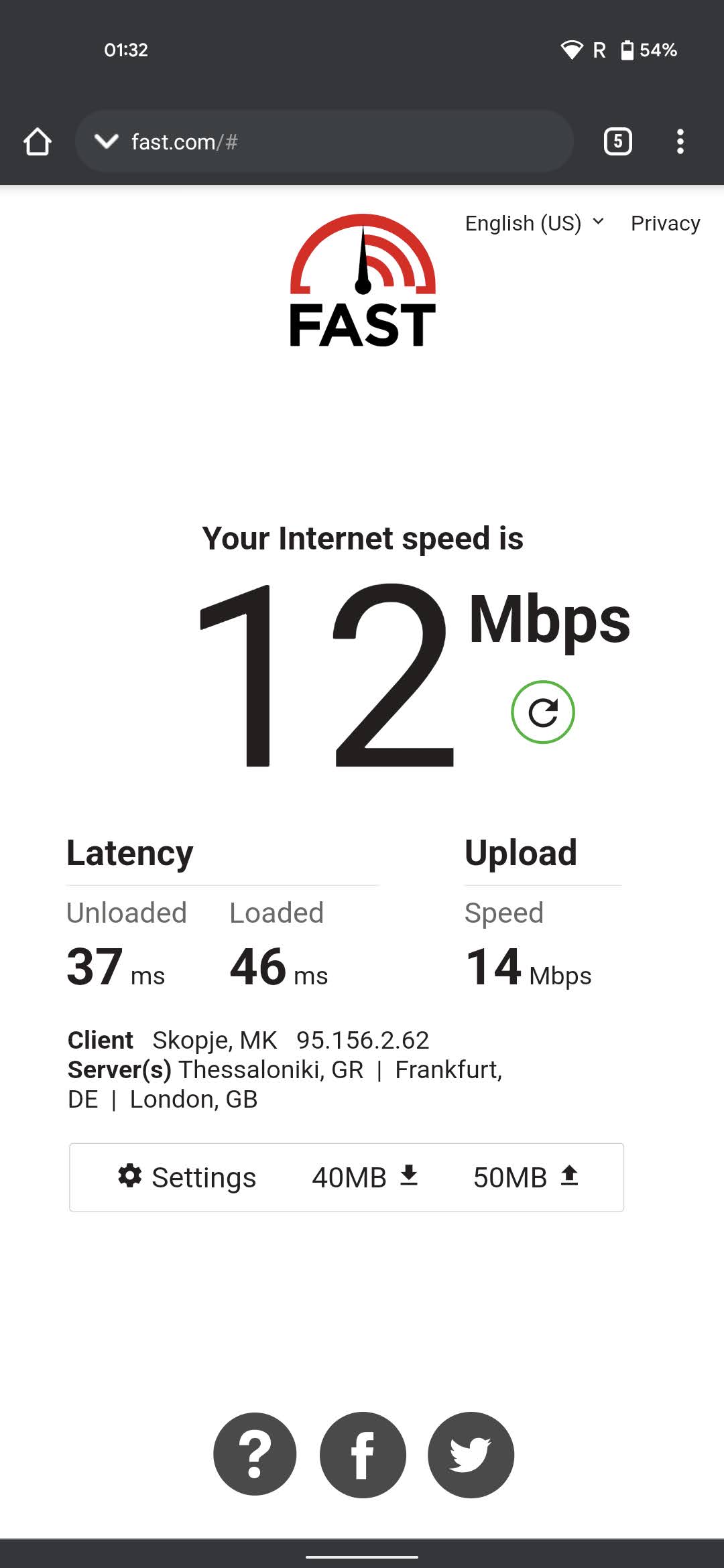The height and width of the screenshot is (1568, 724).
Task: Expand the English (US) language dropdown
Action: [535, 223]
